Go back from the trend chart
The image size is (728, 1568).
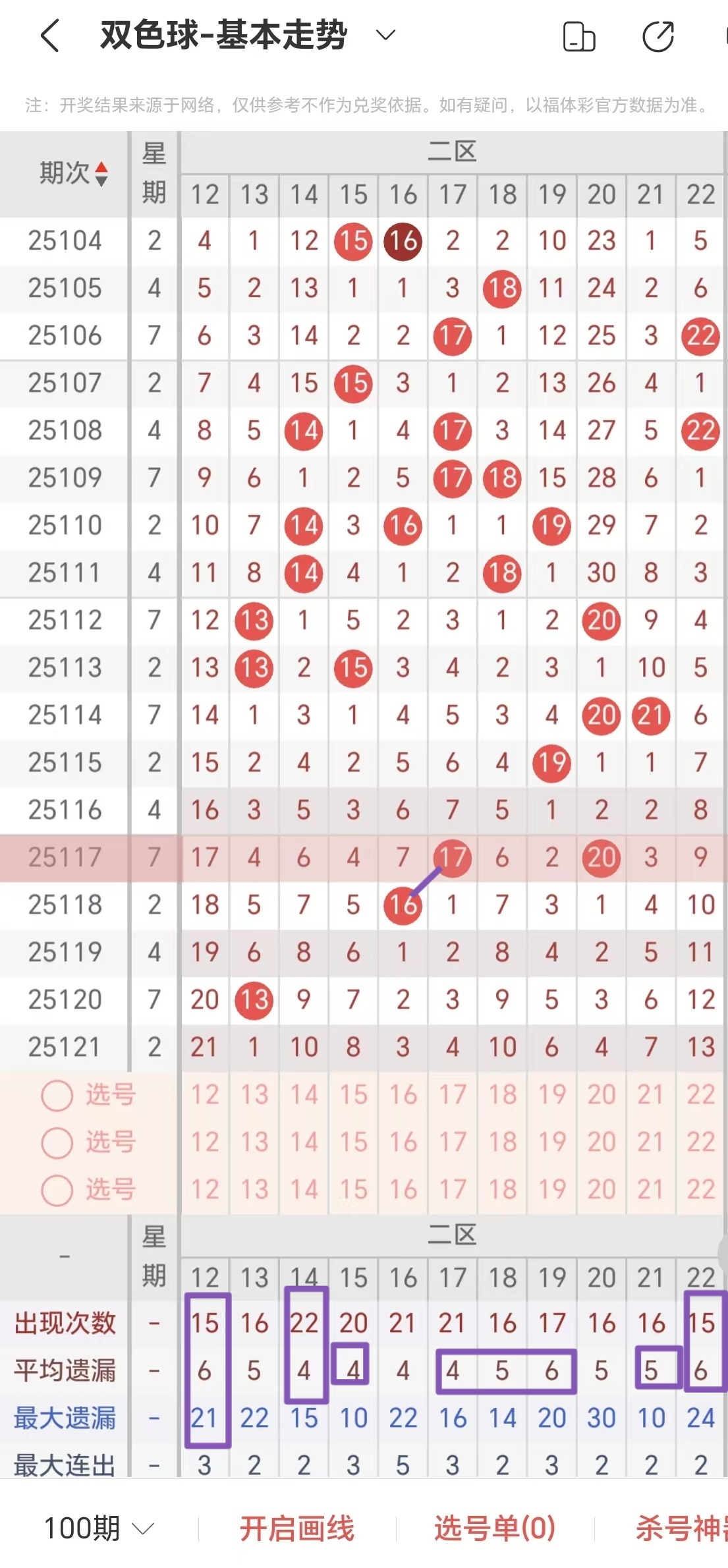(x=50, y=36)
